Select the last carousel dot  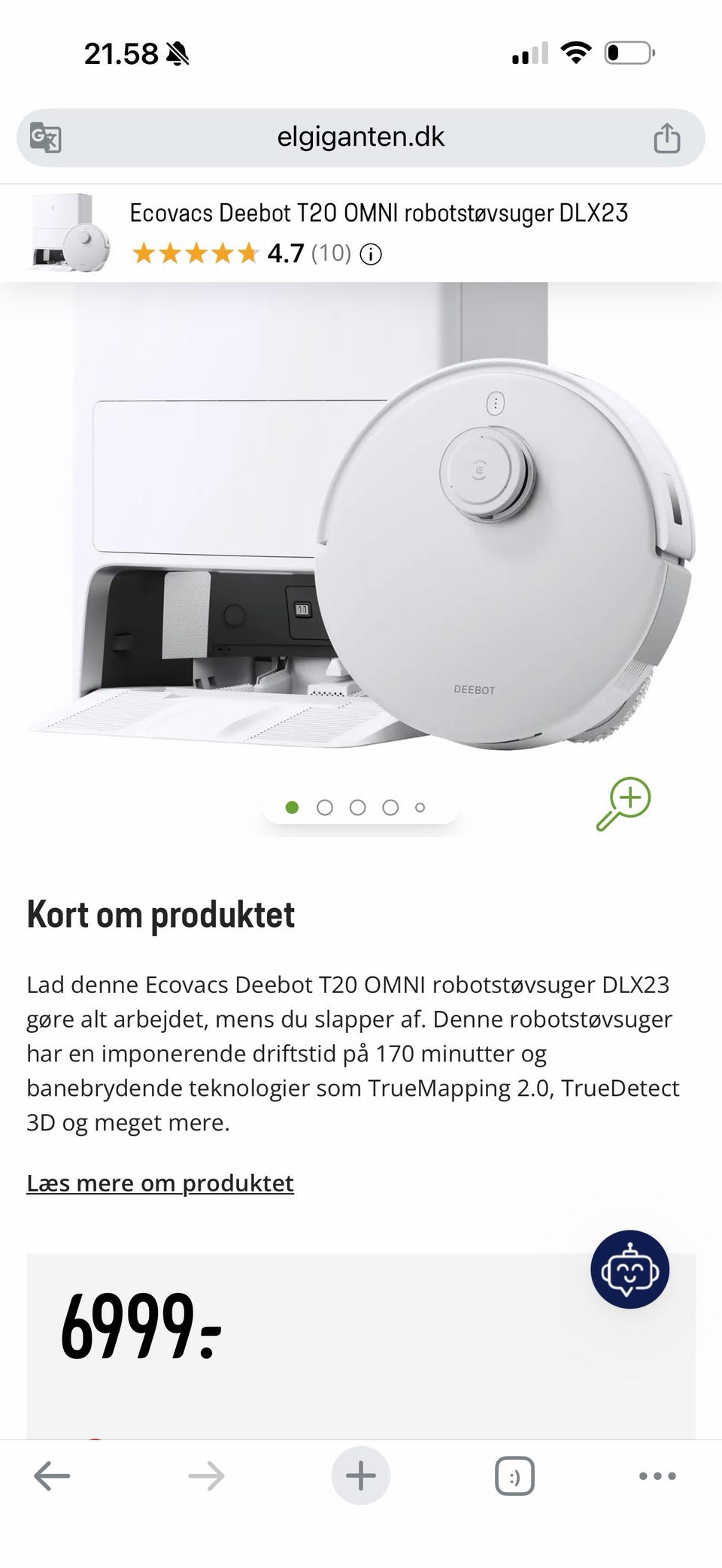419,807
